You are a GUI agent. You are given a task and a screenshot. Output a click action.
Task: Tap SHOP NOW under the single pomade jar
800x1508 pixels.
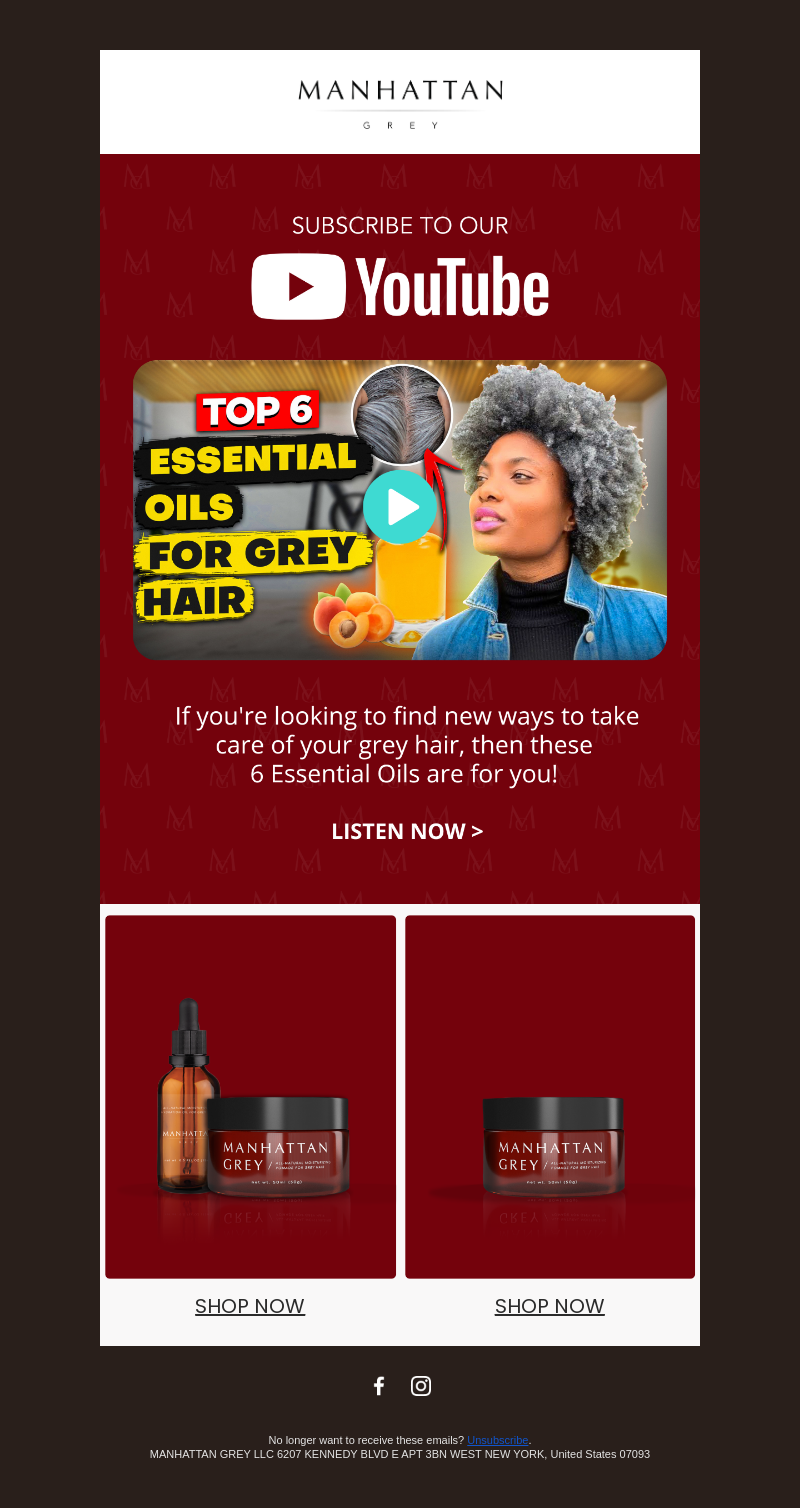coord(550,1306)
